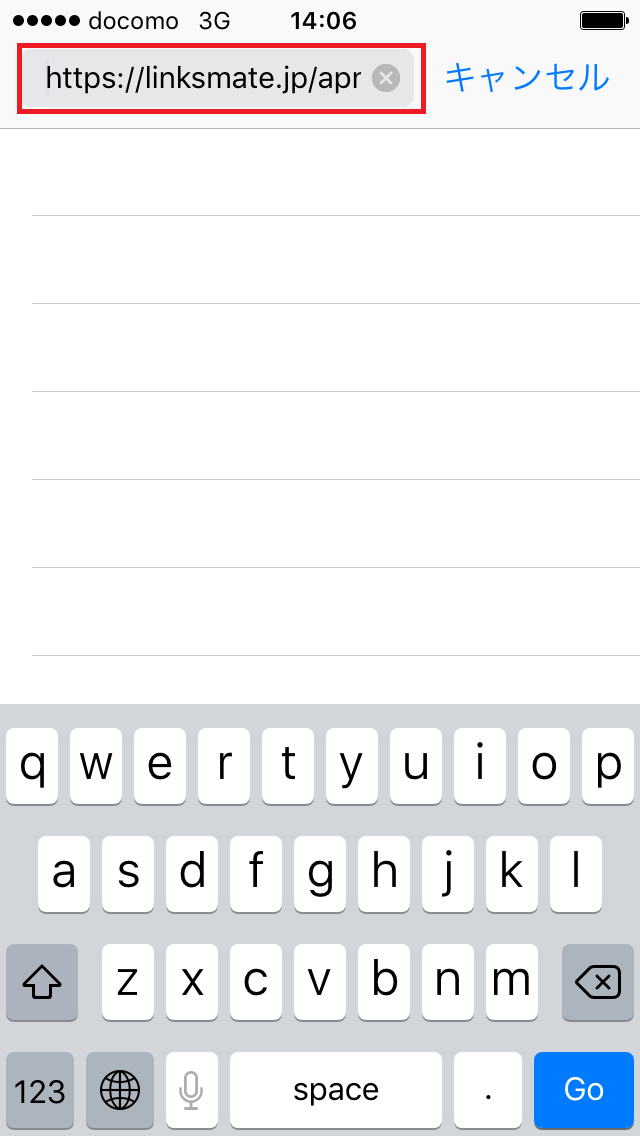Image resolution: width=640 pixels, height=1136 pixels.
Task: Clear the URL text with the x icon
Action: point(386,78)
